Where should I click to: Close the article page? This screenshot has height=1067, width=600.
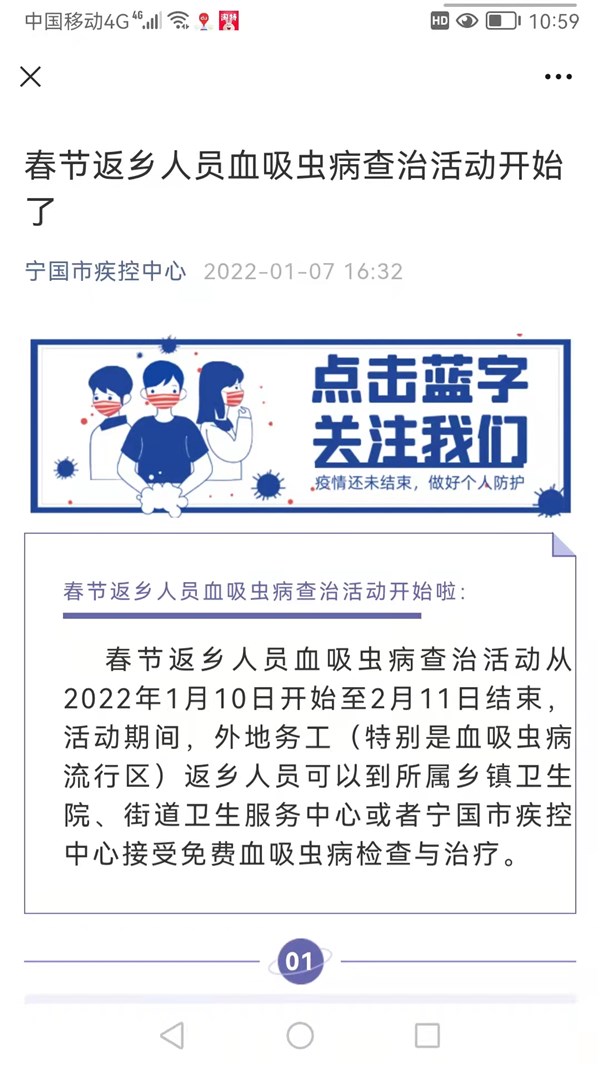pos(31,77)
